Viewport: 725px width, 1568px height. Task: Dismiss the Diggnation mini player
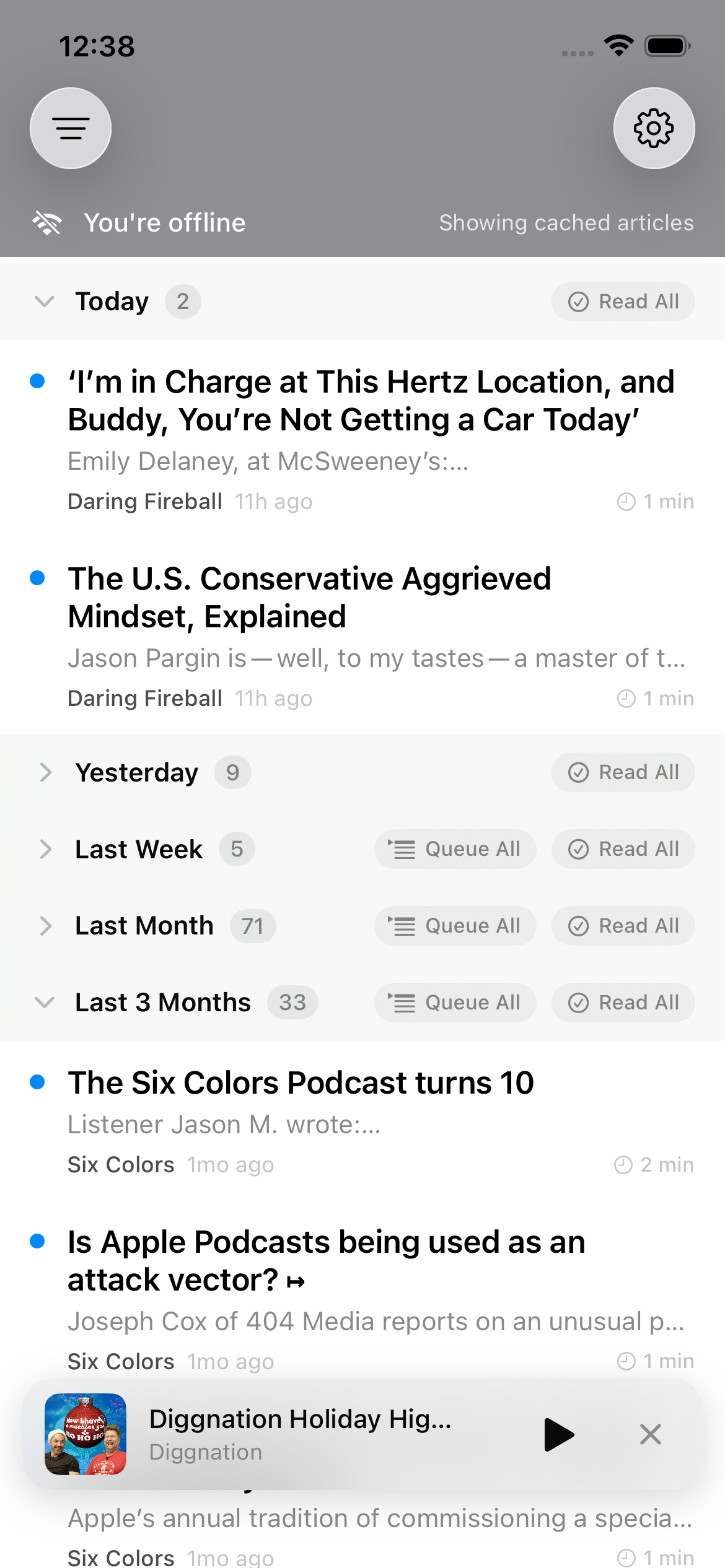[650, 1435]
